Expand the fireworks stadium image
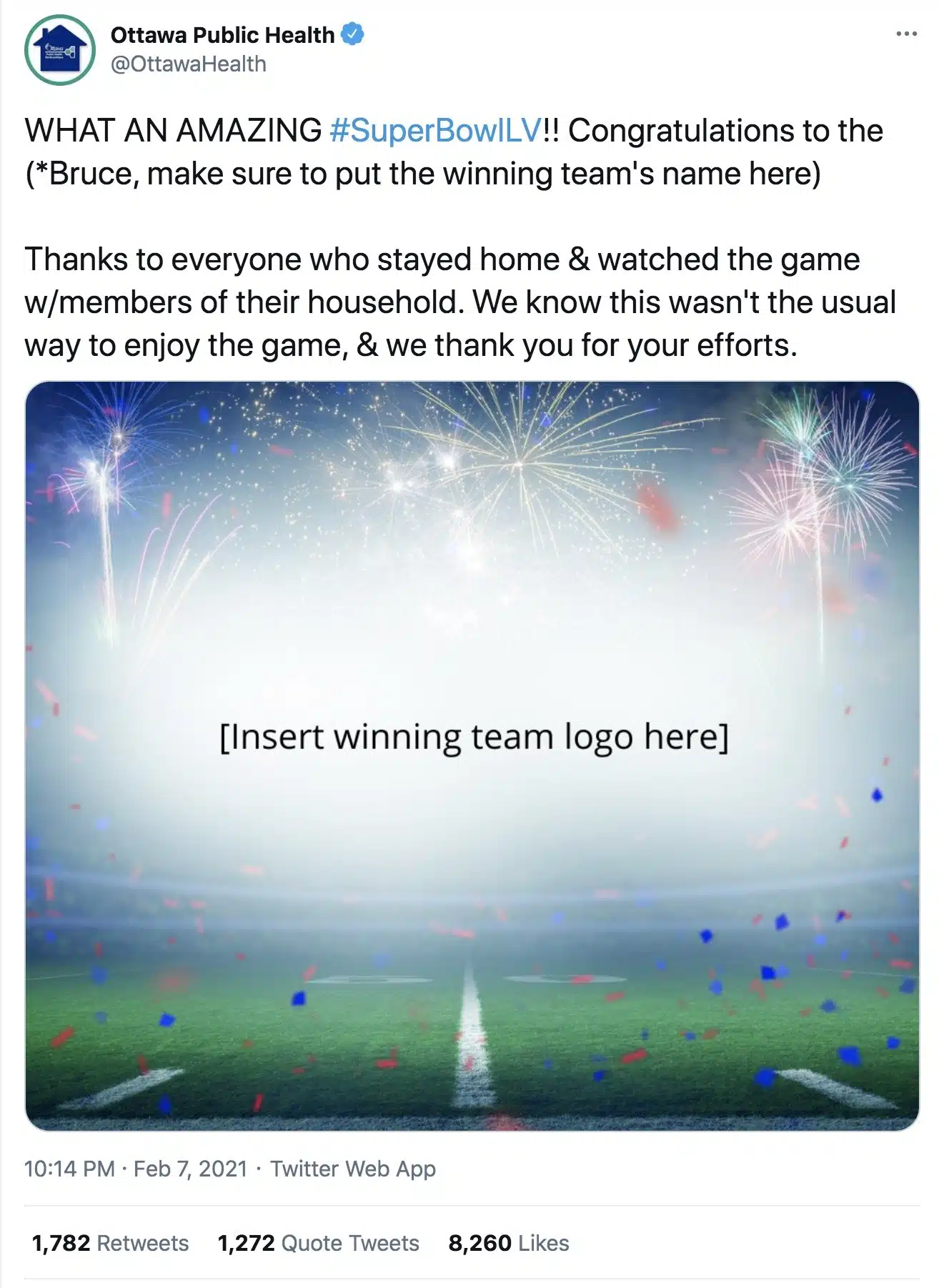Screen dimensions: 939x1288 pyautogui.click(x=472, y=756)
